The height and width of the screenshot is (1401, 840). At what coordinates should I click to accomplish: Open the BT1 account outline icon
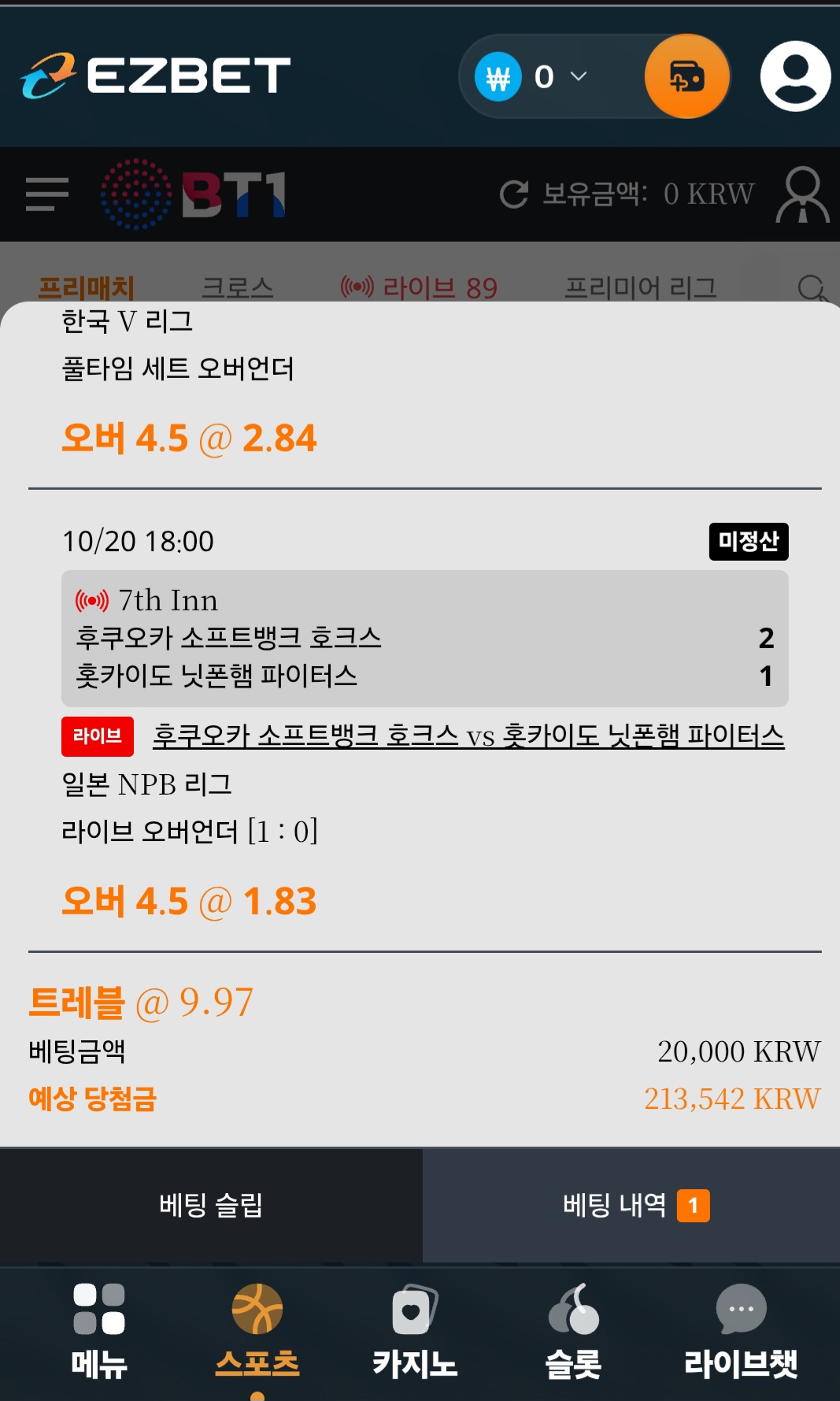802,194
